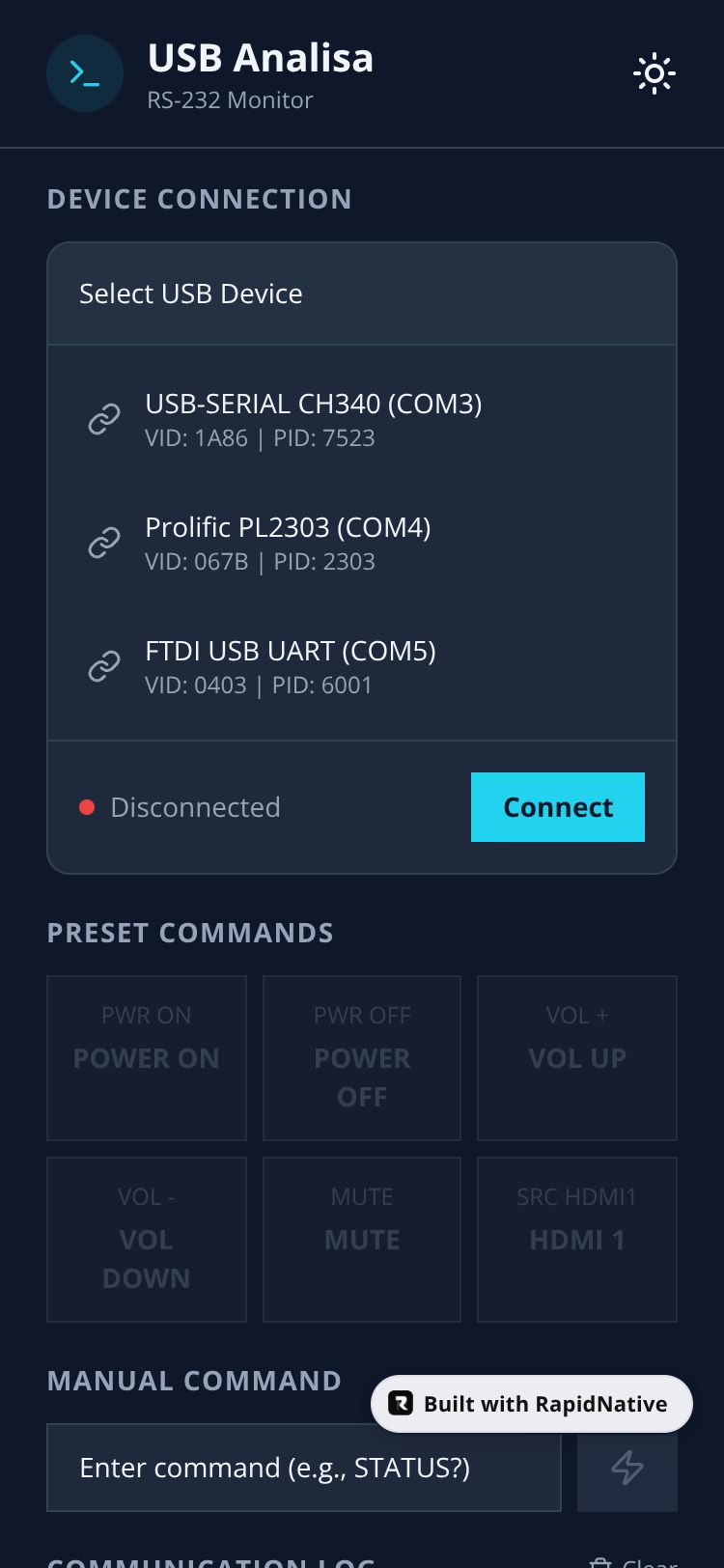Trigger the VOL UP preset
This screenshot has height=1568, width=724.
[577, 1057]
